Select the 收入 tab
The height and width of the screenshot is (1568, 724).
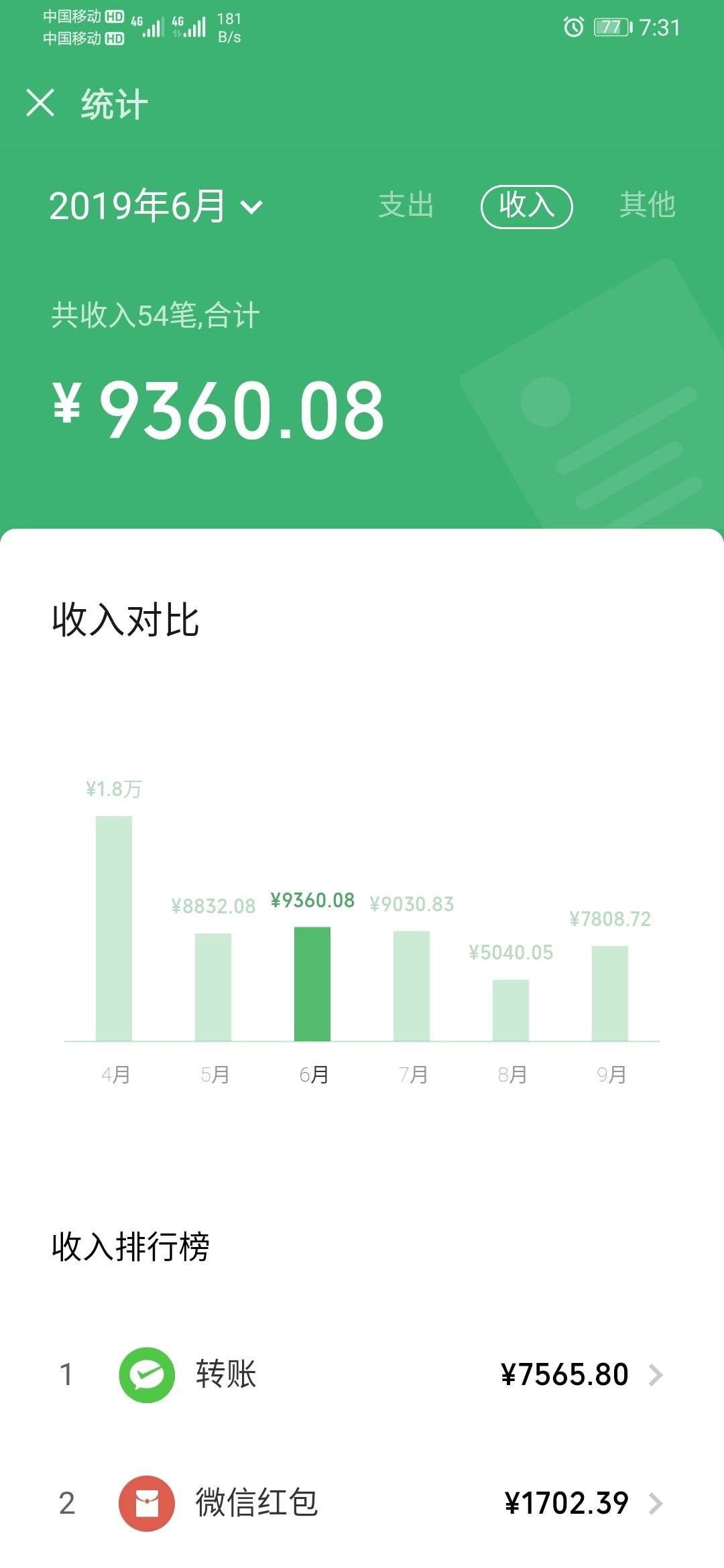pos(526,206)
